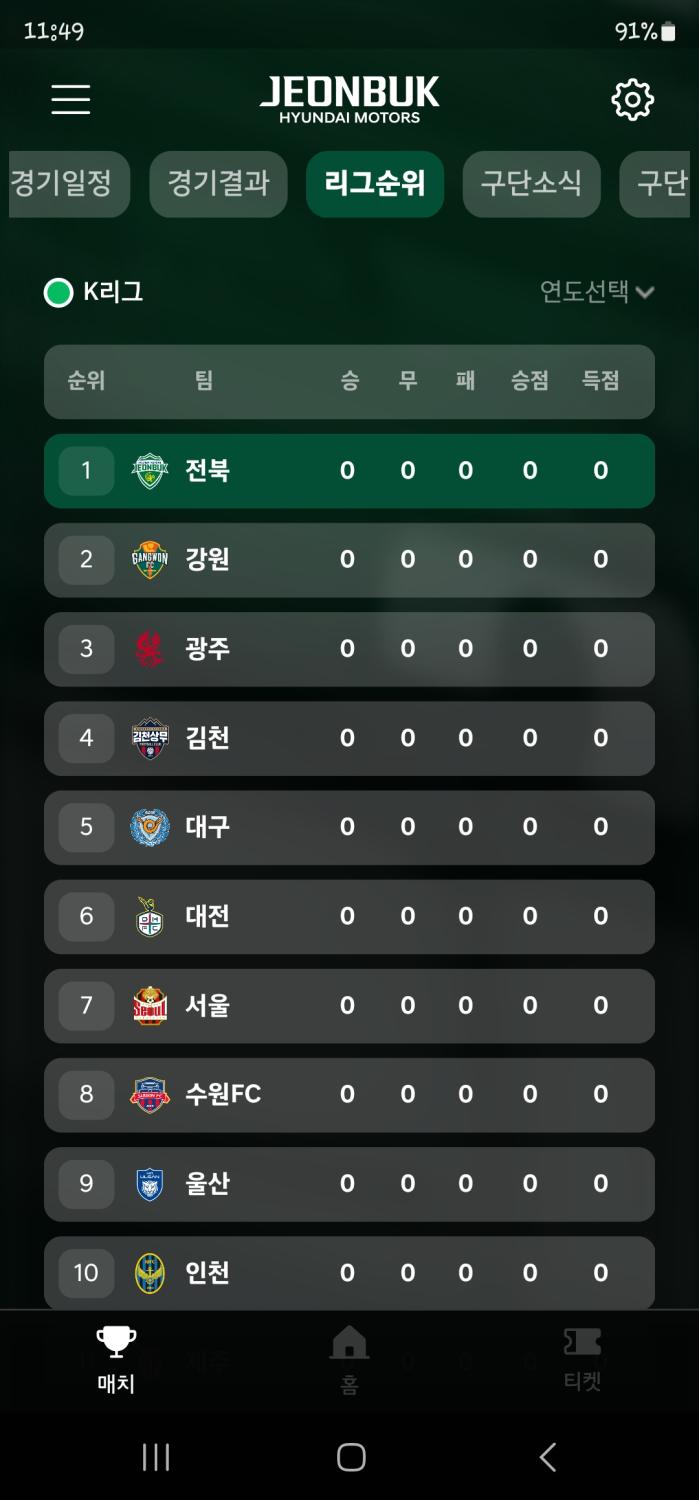Select the 리그순위 tab
Image resolution: width=699 pixels, height=1500 pixels.
[x=375, y=184]
